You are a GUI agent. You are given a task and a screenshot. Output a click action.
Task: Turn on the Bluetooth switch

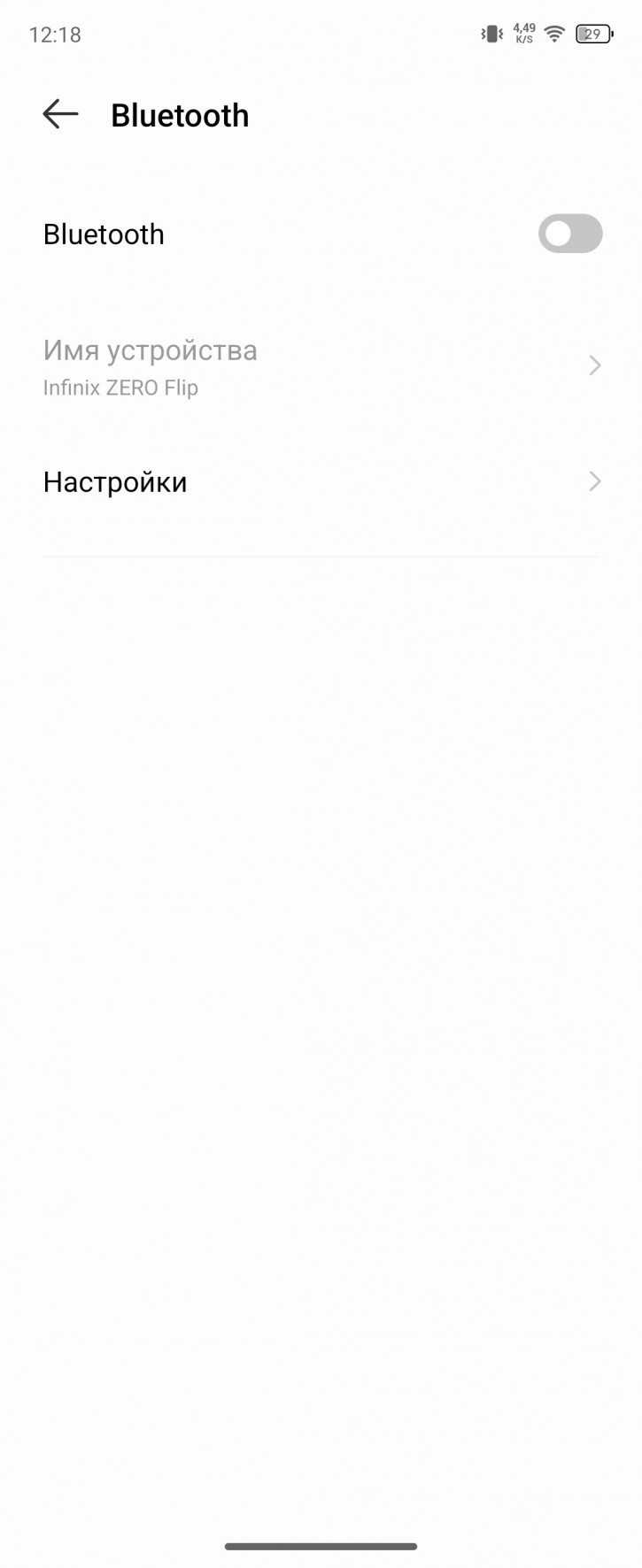point(569,234)
